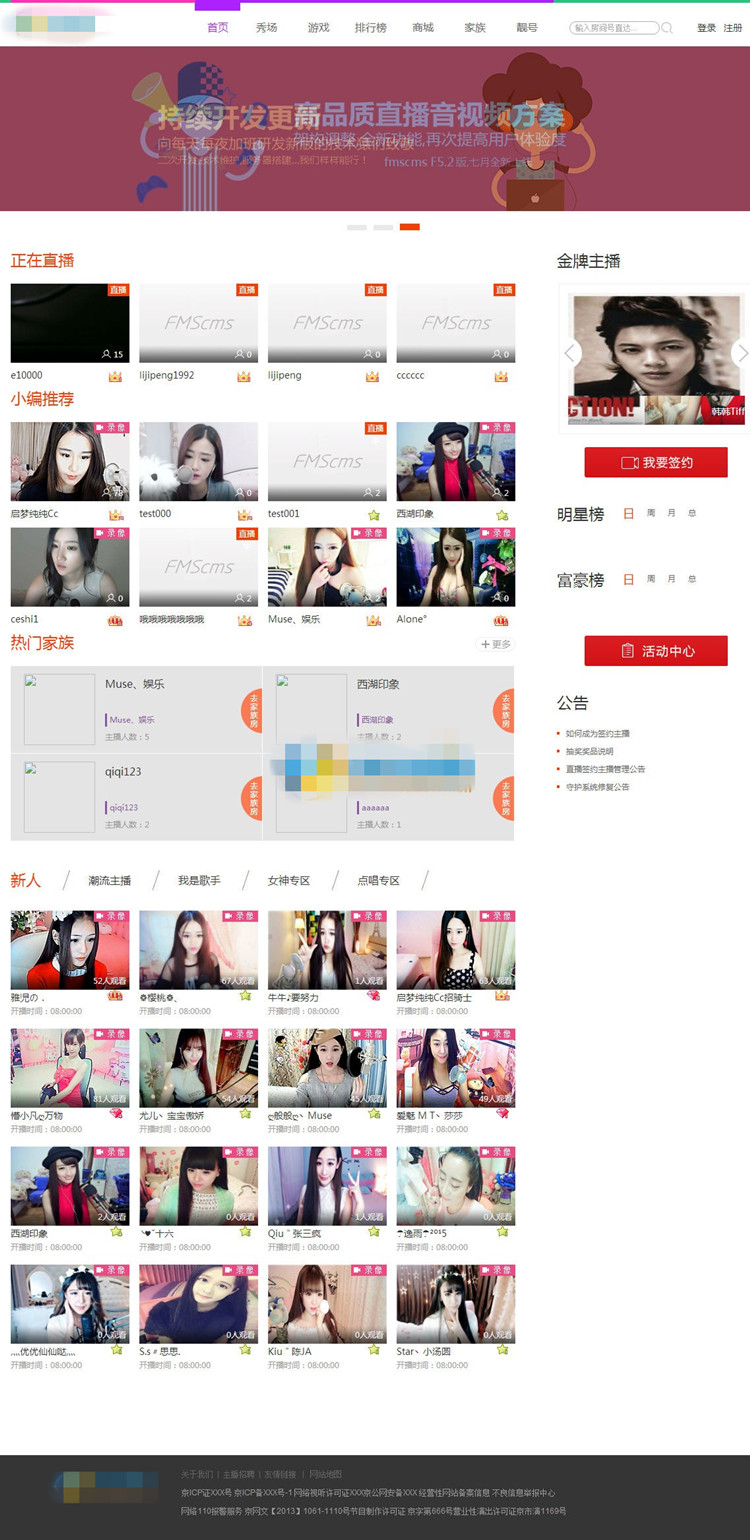Tap the 我要签约 button
This screenshot has height=1540, width=750.
pyautogui.click(x=656, y=463)
